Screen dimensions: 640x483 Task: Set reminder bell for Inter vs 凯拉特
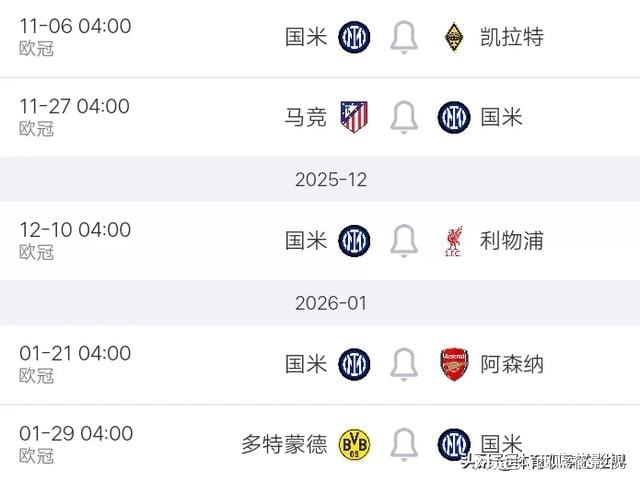click(x=404, y=38)
